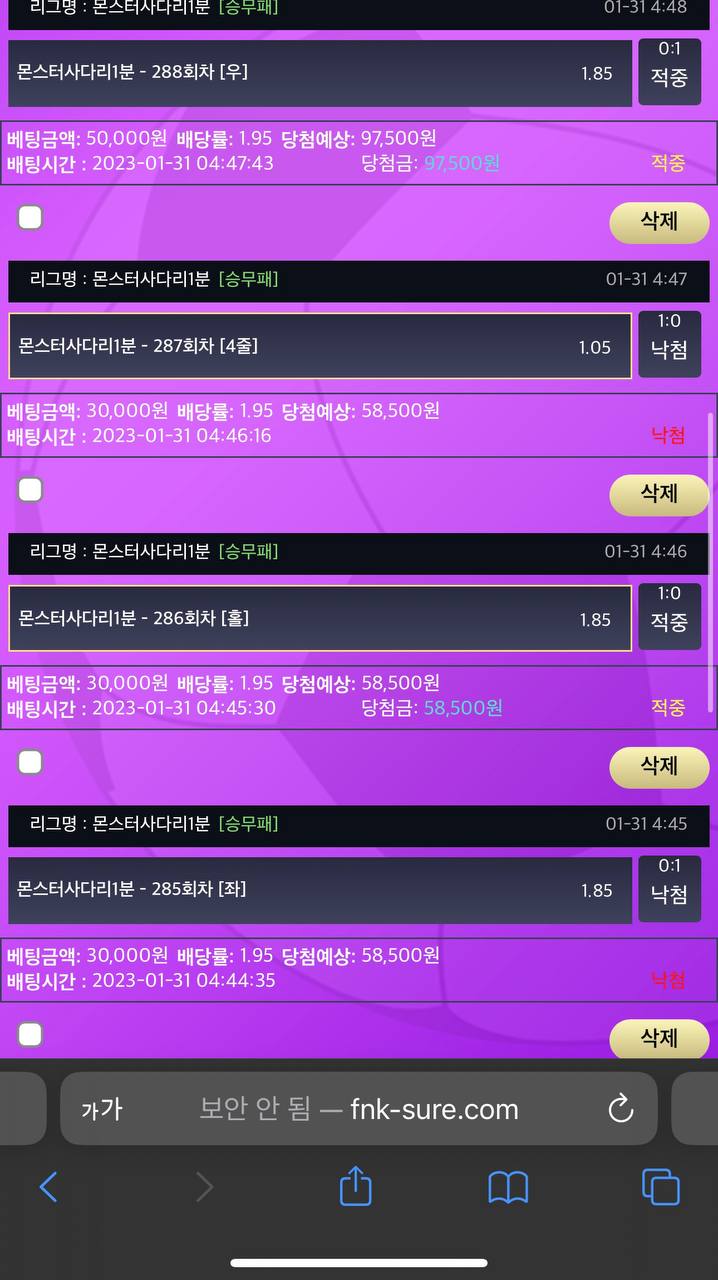Viewport: 718px width, 1280px height.
Task: Delete the 288회차 bet record
Action: coord(659,222)
